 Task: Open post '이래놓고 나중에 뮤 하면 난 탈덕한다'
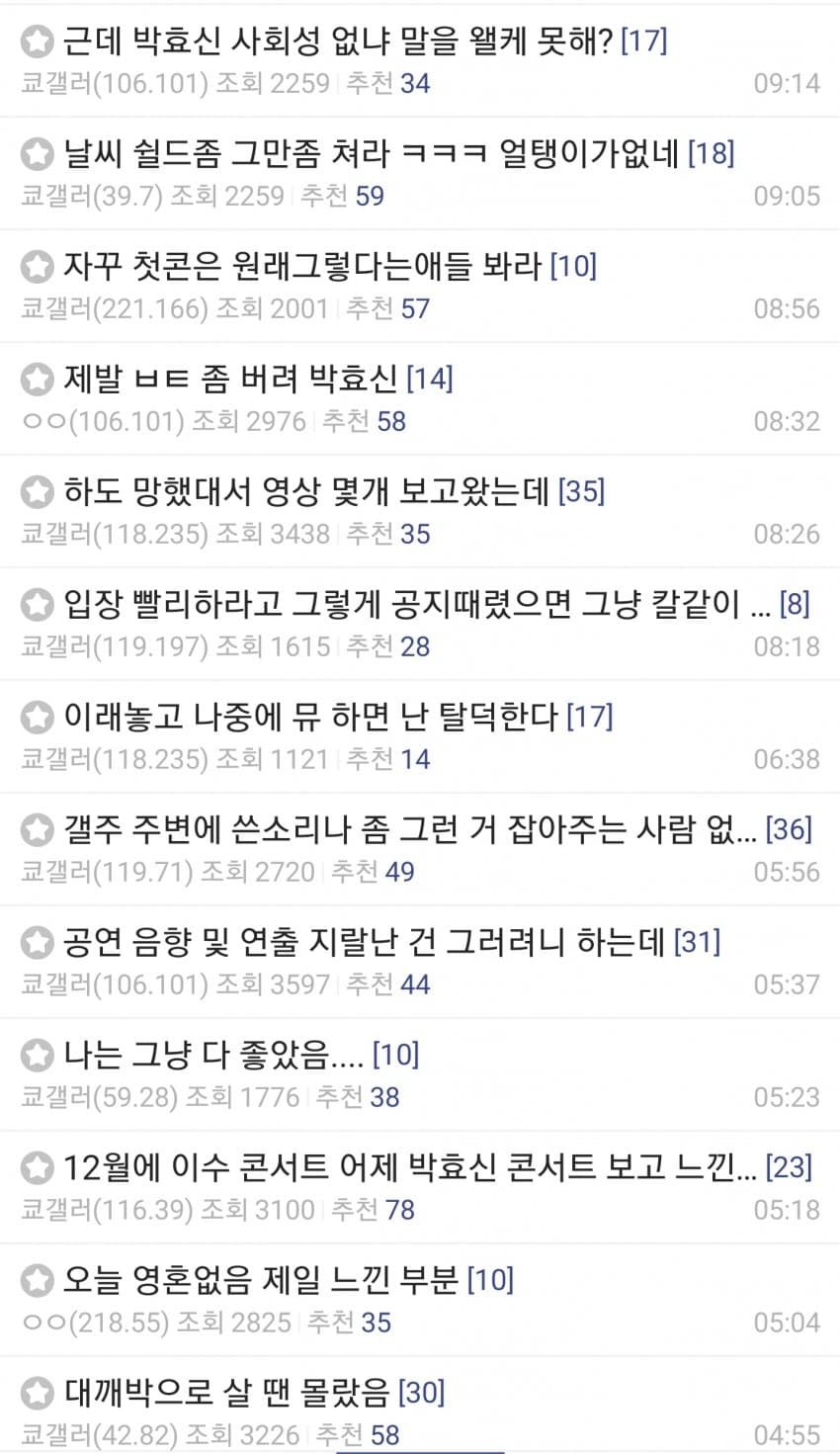[x=310, y=718]
